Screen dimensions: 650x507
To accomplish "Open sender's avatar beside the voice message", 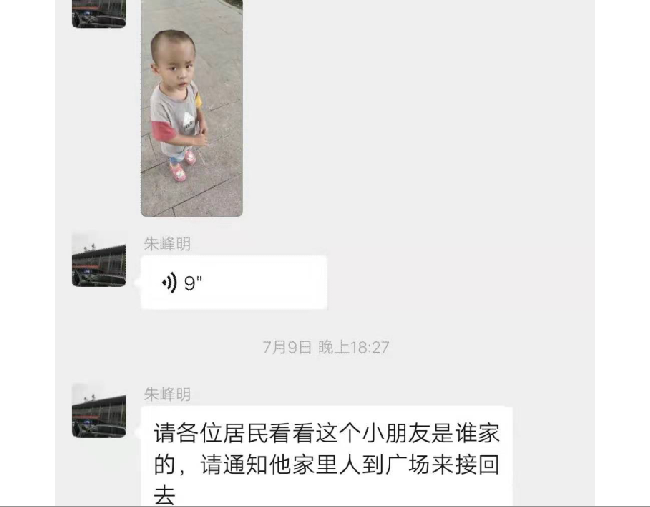I will tap(99, 260).
